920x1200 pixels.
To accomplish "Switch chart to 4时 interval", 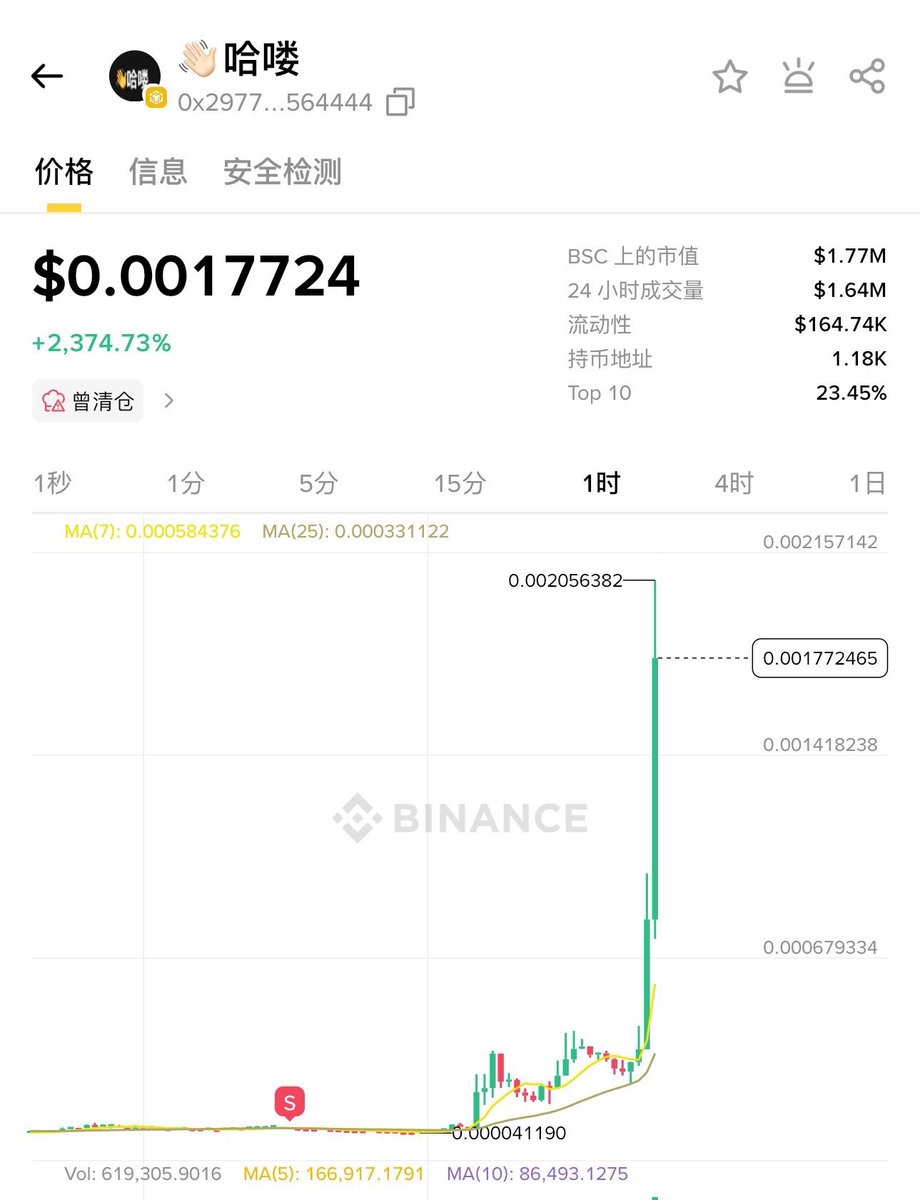I will pos(733,484).
